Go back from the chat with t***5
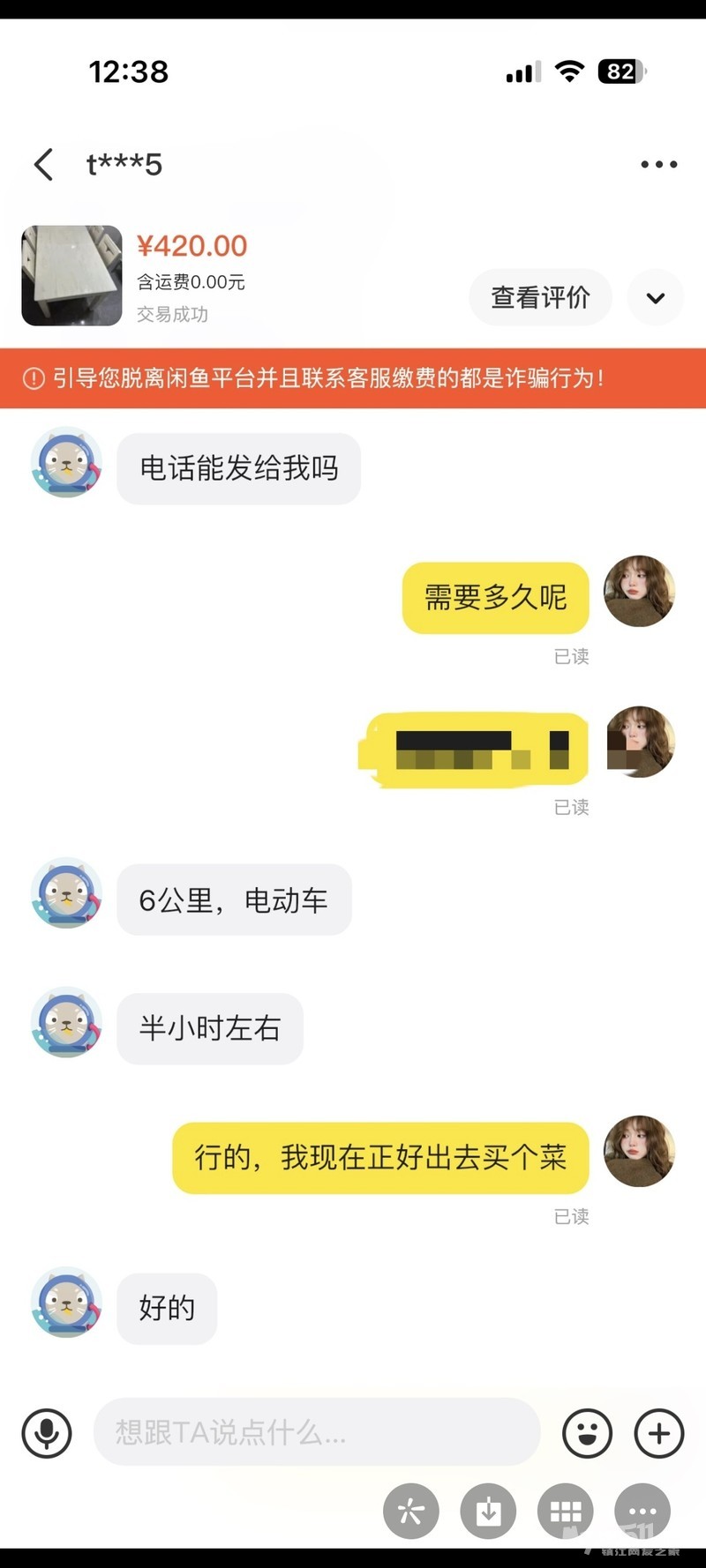Viewport: 706px width, 1568px height. pyautogui.click(x=43, y=165)
